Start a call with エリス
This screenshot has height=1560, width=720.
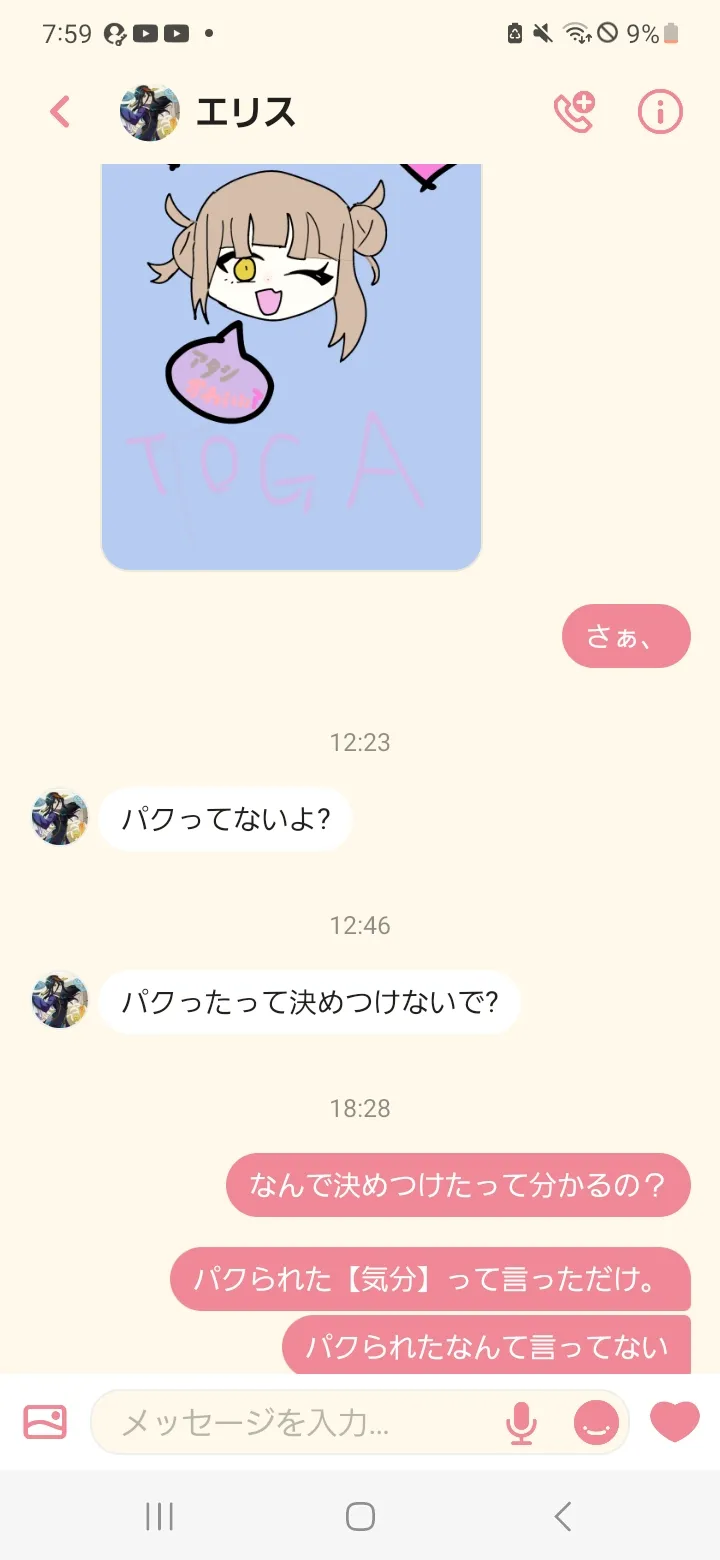575,112
